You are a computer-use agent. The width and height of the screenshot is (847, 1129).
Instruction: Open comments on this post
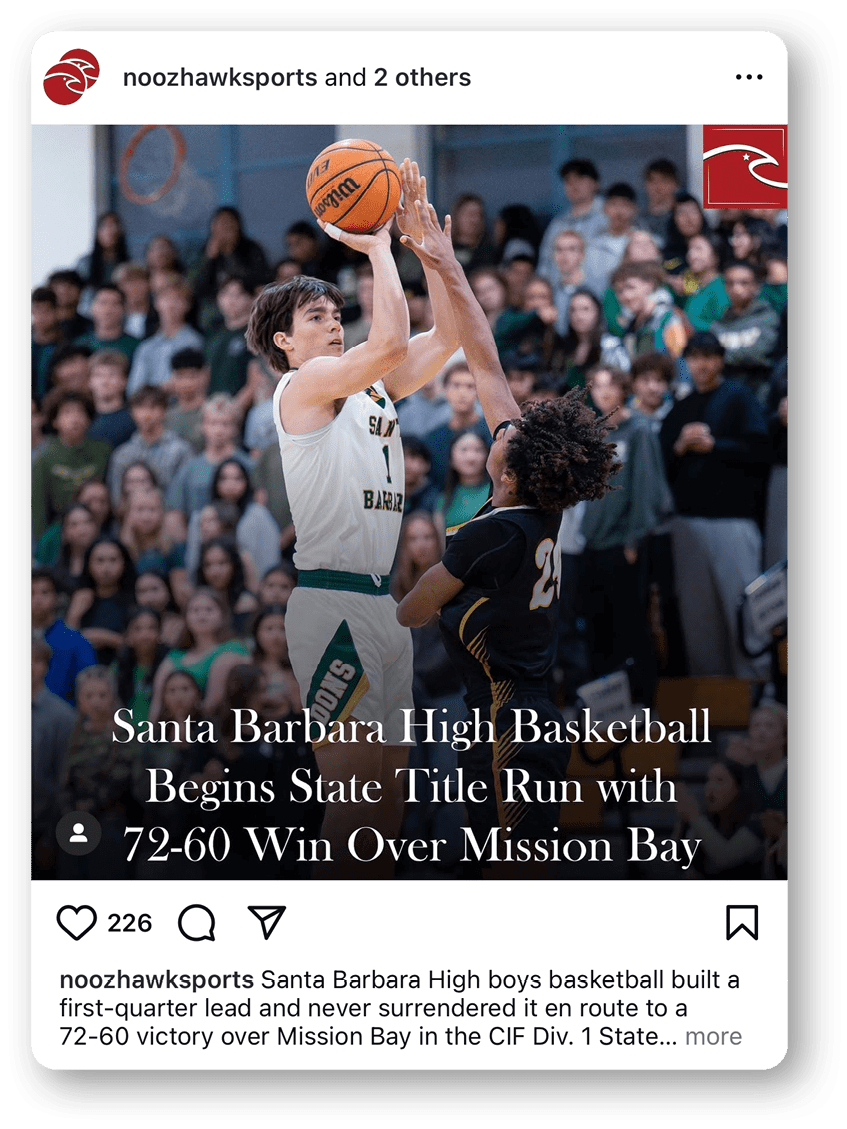click(196, 923)
